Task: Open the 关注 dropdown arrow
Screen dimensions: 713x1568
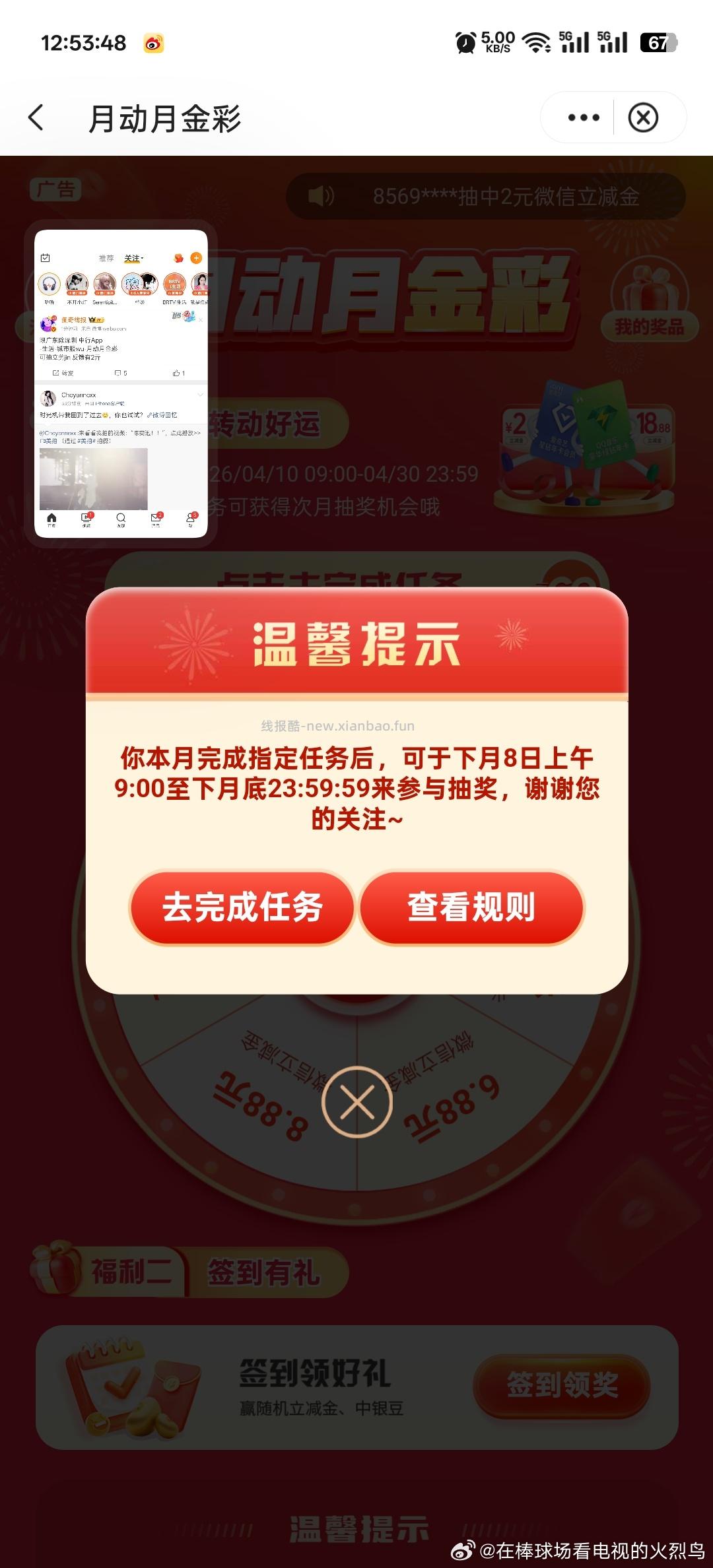Action: tap(142, 257)
